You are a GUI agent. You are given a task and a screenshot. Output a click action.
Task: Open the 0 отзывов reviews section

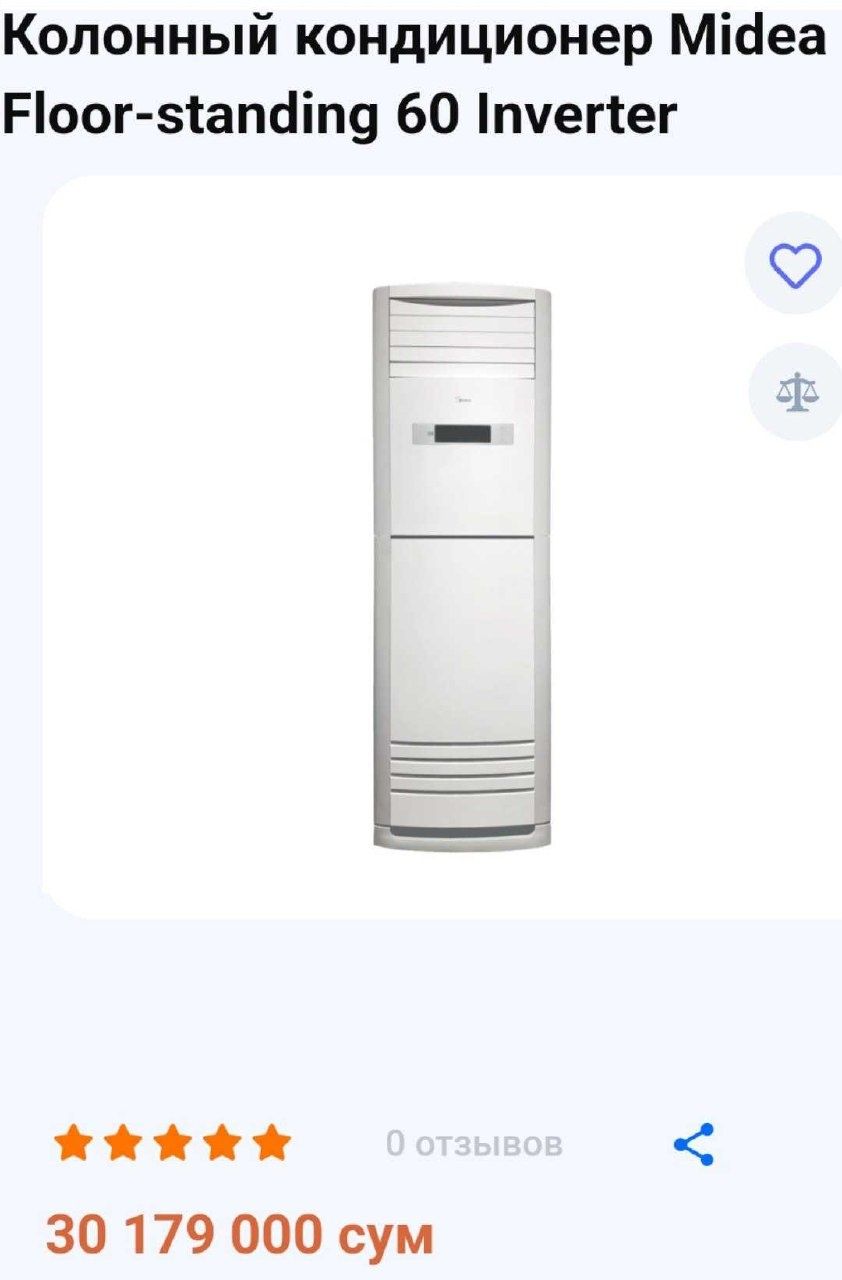tap(474, 1144)
